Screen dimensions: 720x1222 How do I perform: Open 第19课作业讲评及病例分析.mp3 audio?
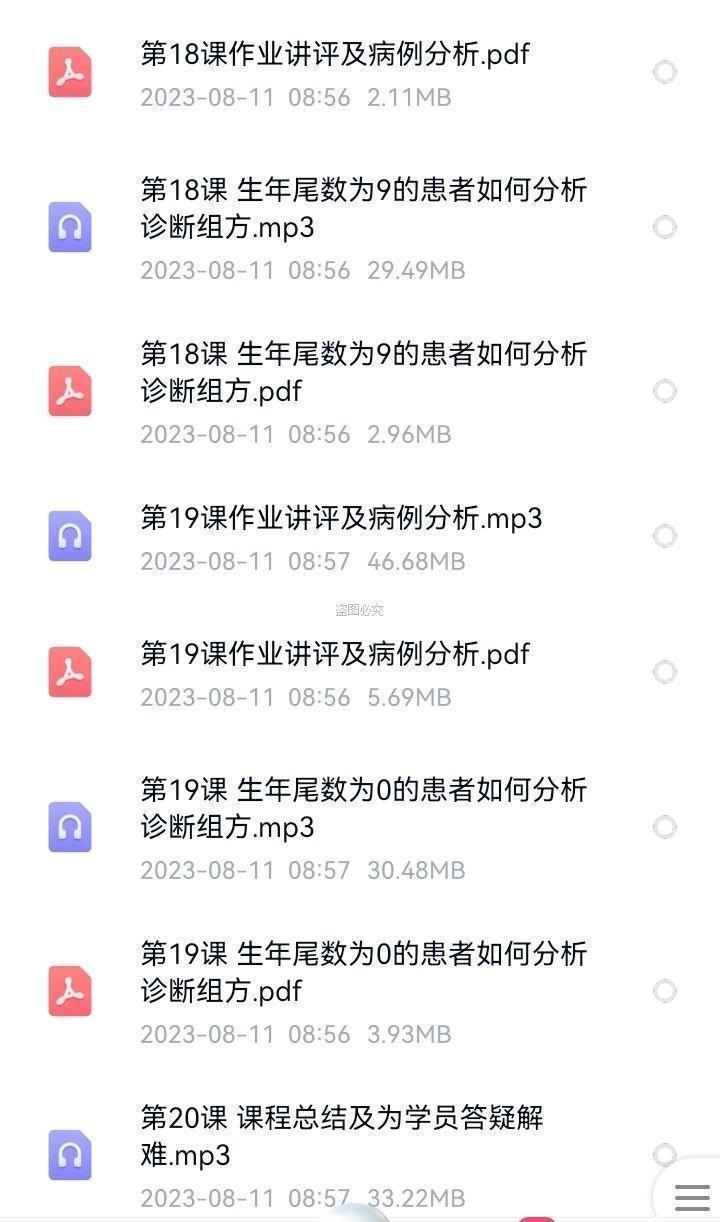(x=341, y=518)
